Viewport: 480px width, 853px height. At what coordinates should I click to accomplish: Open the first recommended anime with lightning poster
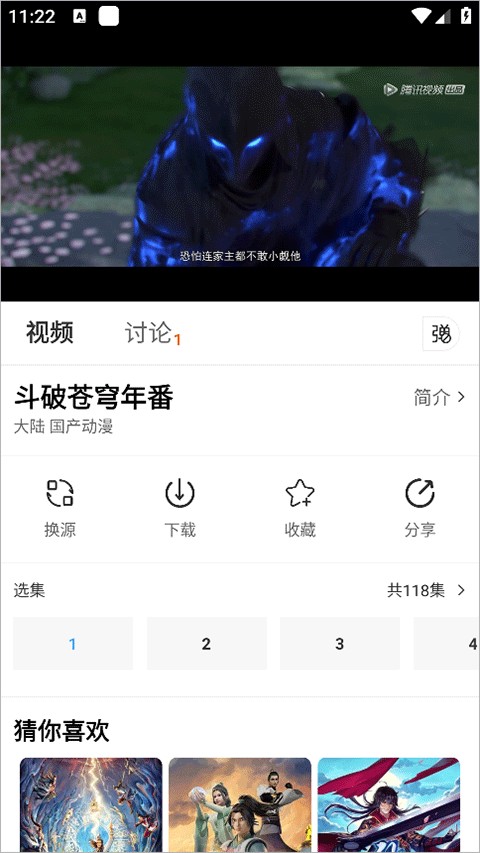91,805
